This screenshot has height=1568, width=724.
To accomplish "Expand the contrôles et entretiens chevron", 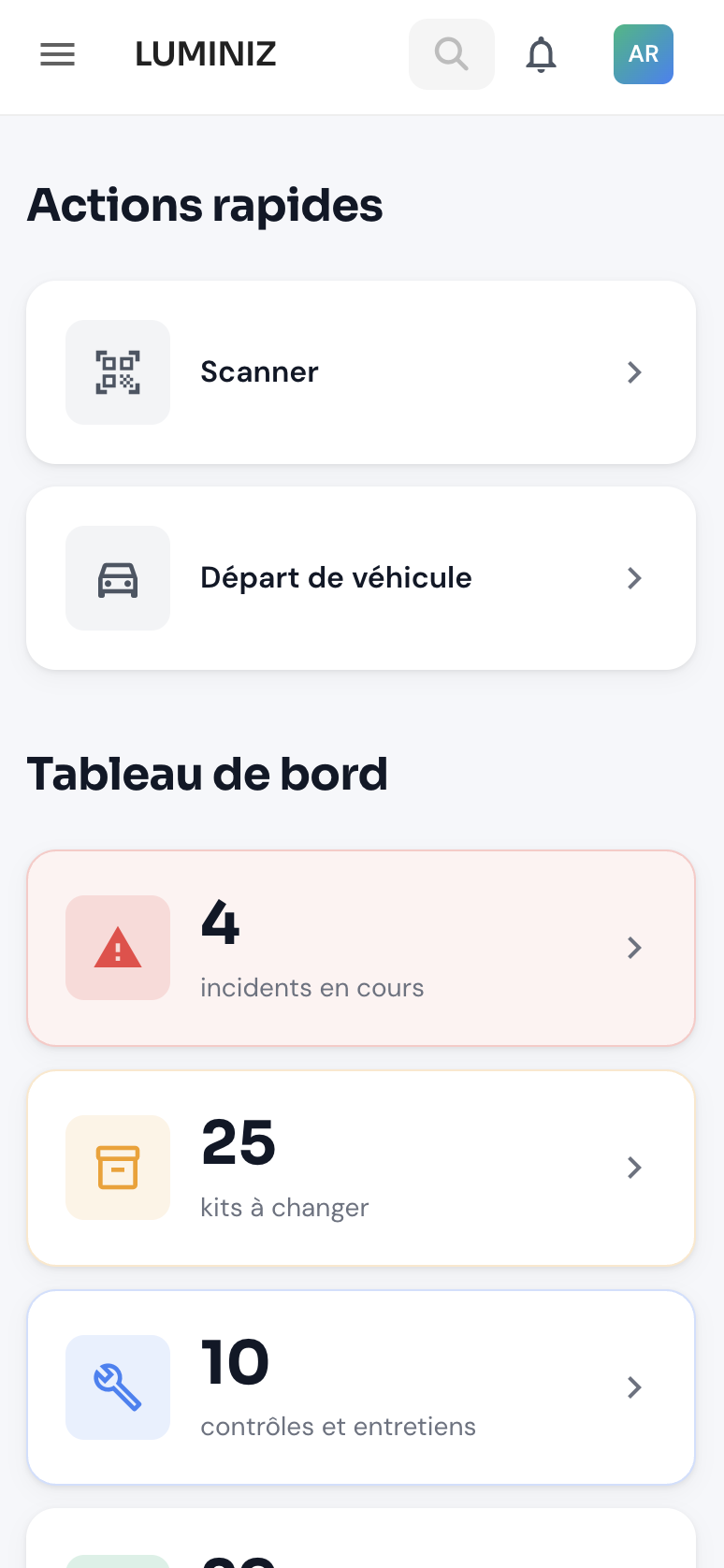I will pos(634,1387).
